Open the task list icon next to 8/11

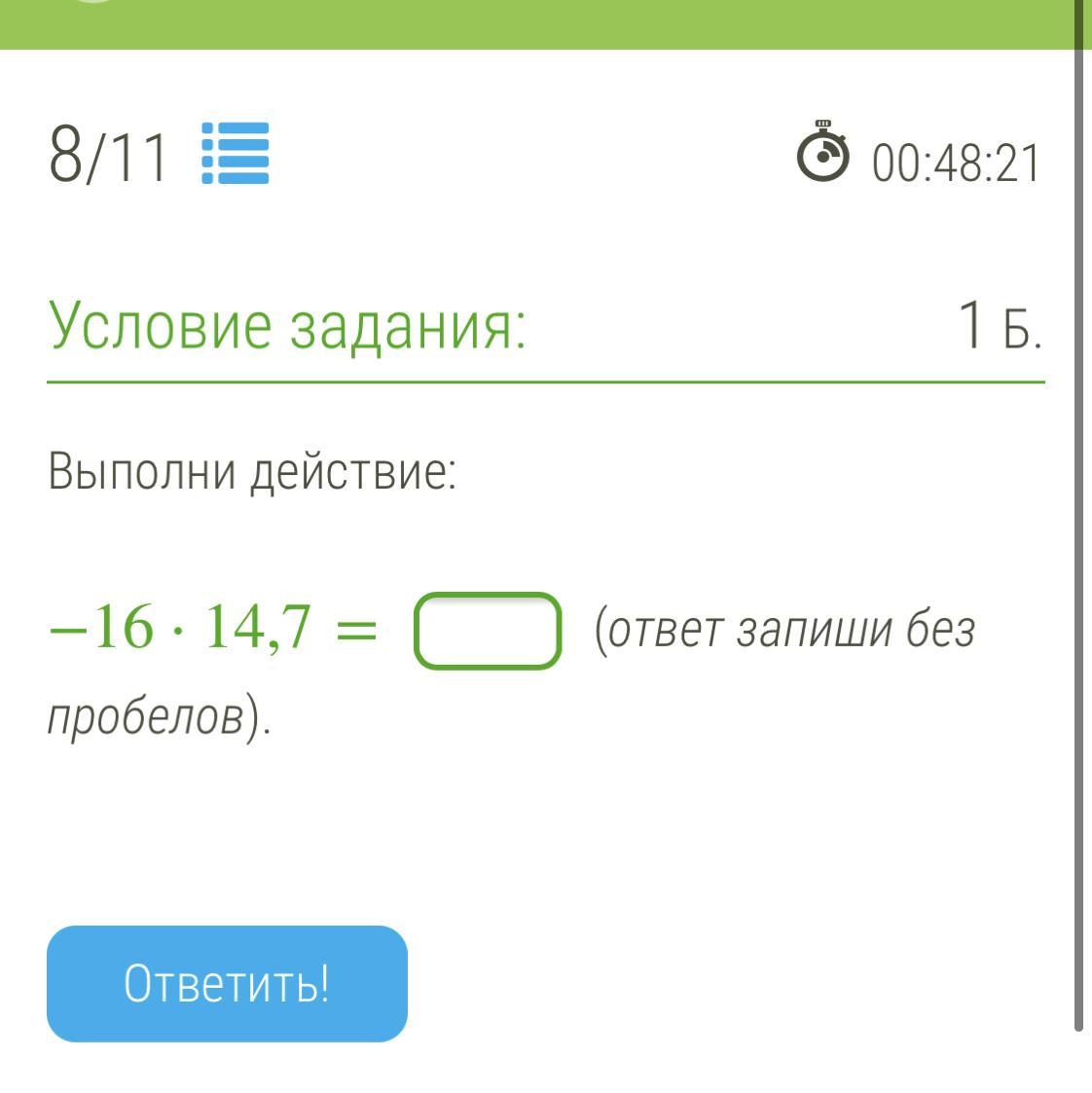click(x=235, y=153)
